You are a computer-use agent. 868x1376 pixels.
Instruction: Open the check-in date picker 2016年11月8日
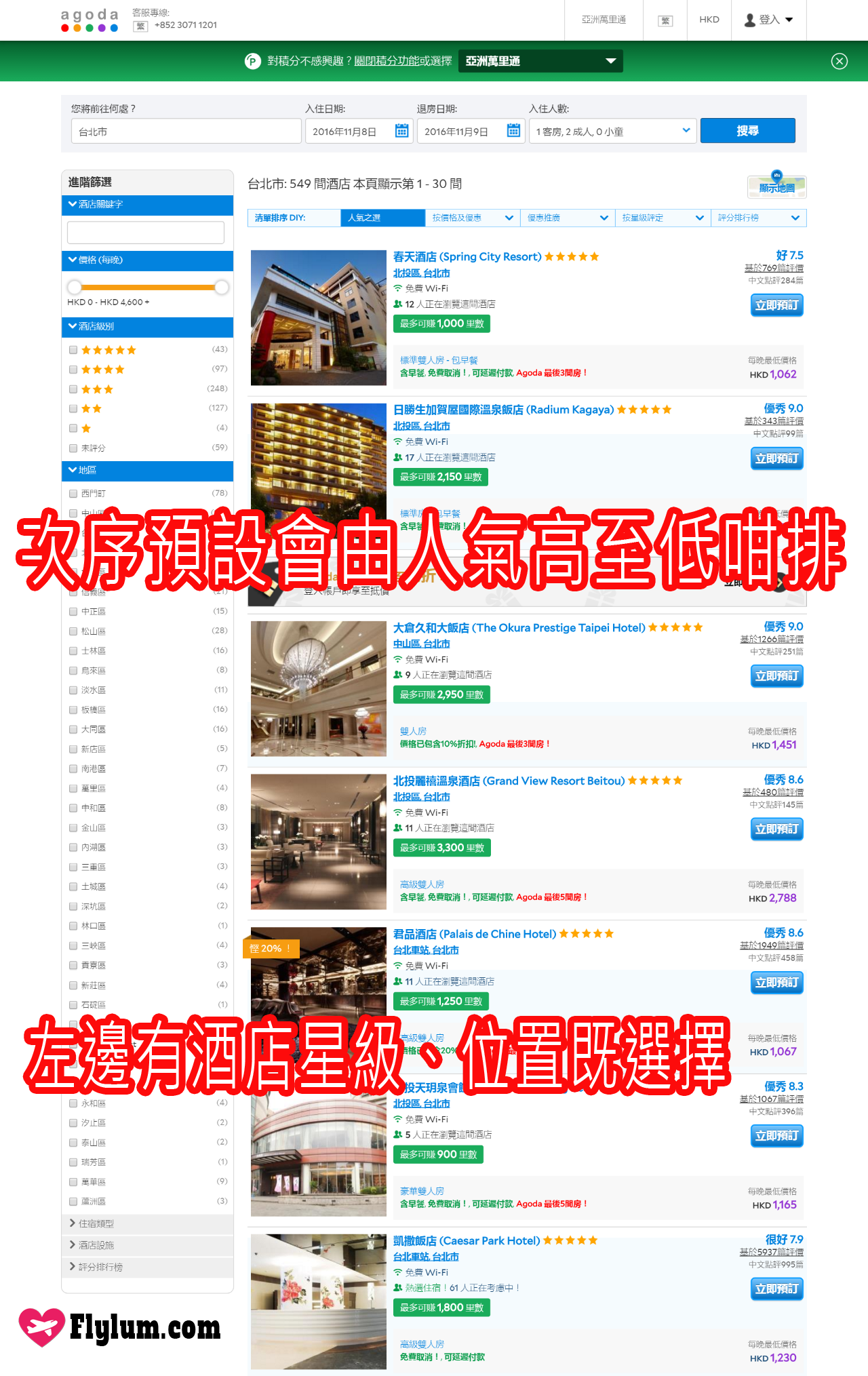358,132
